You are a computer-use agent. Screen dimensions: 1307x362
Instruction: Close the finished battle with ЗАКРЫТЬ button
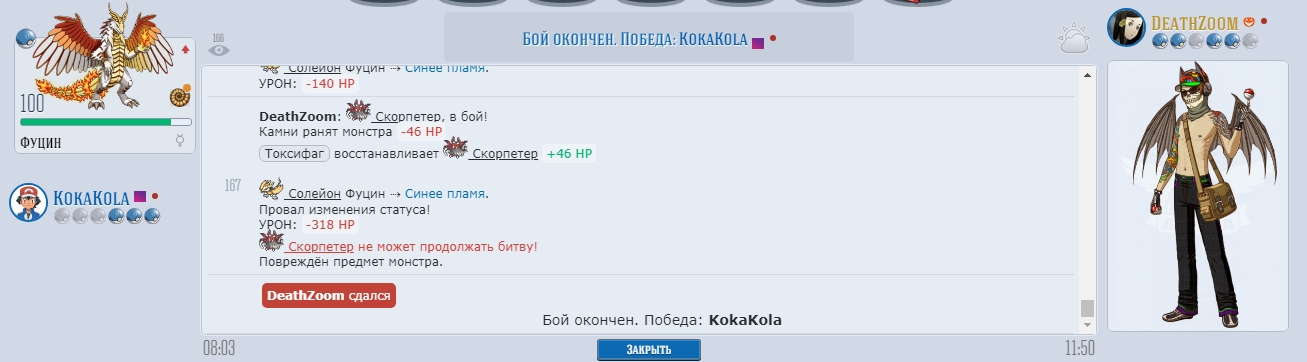[649, 349]
